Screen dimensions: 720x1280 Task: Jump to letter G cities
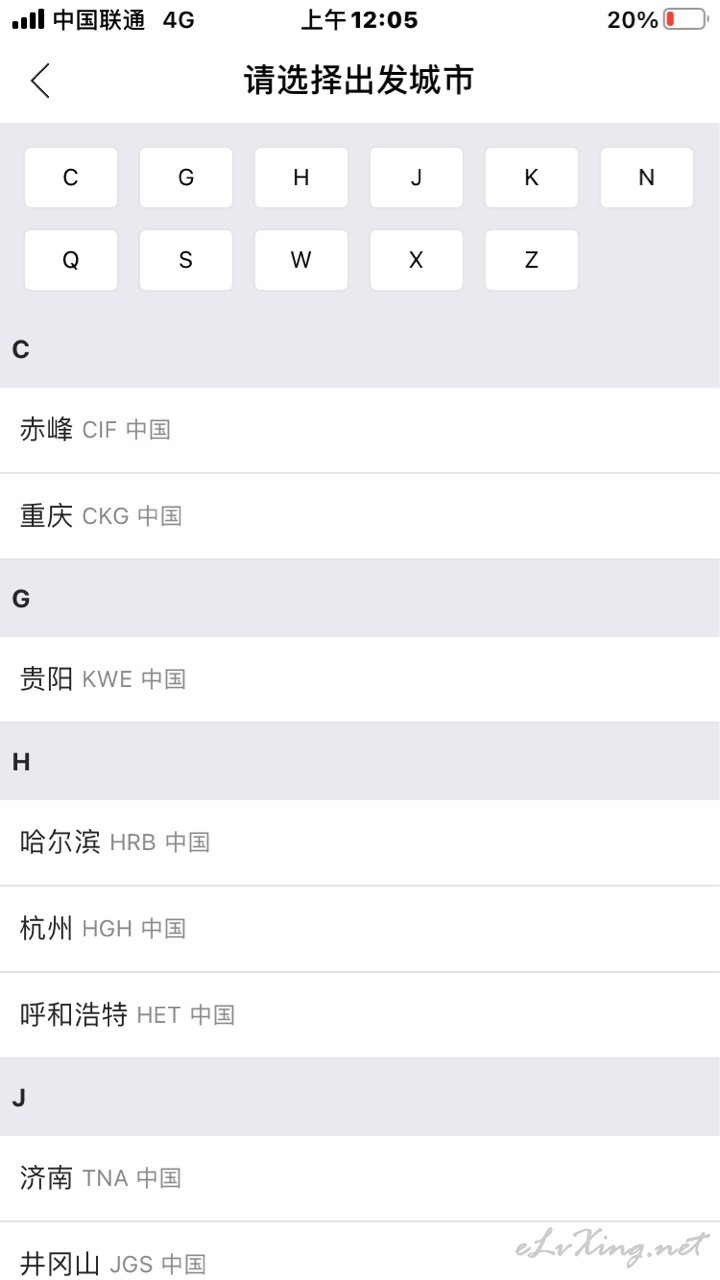pyautogui.click(x=186, y=178)
